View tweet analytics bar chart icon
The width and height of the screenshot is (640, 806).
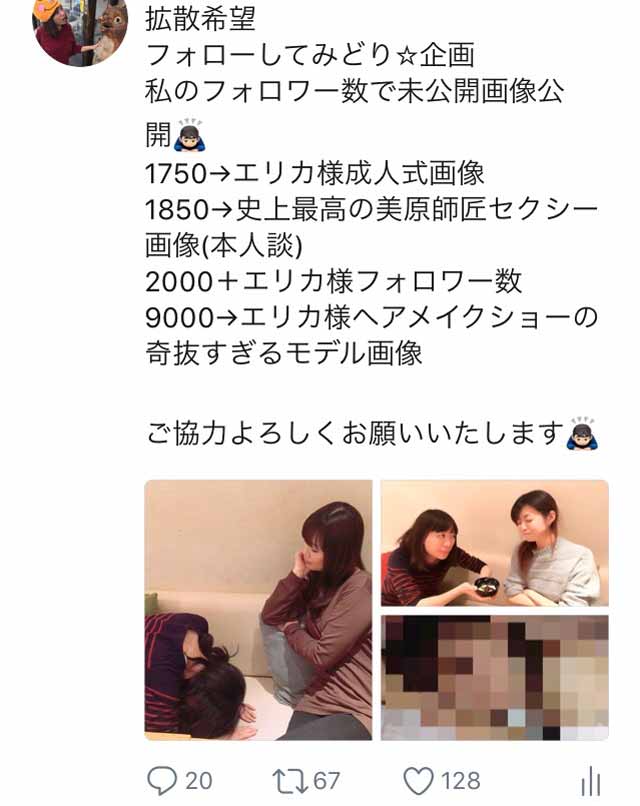[x=591, y=781]
